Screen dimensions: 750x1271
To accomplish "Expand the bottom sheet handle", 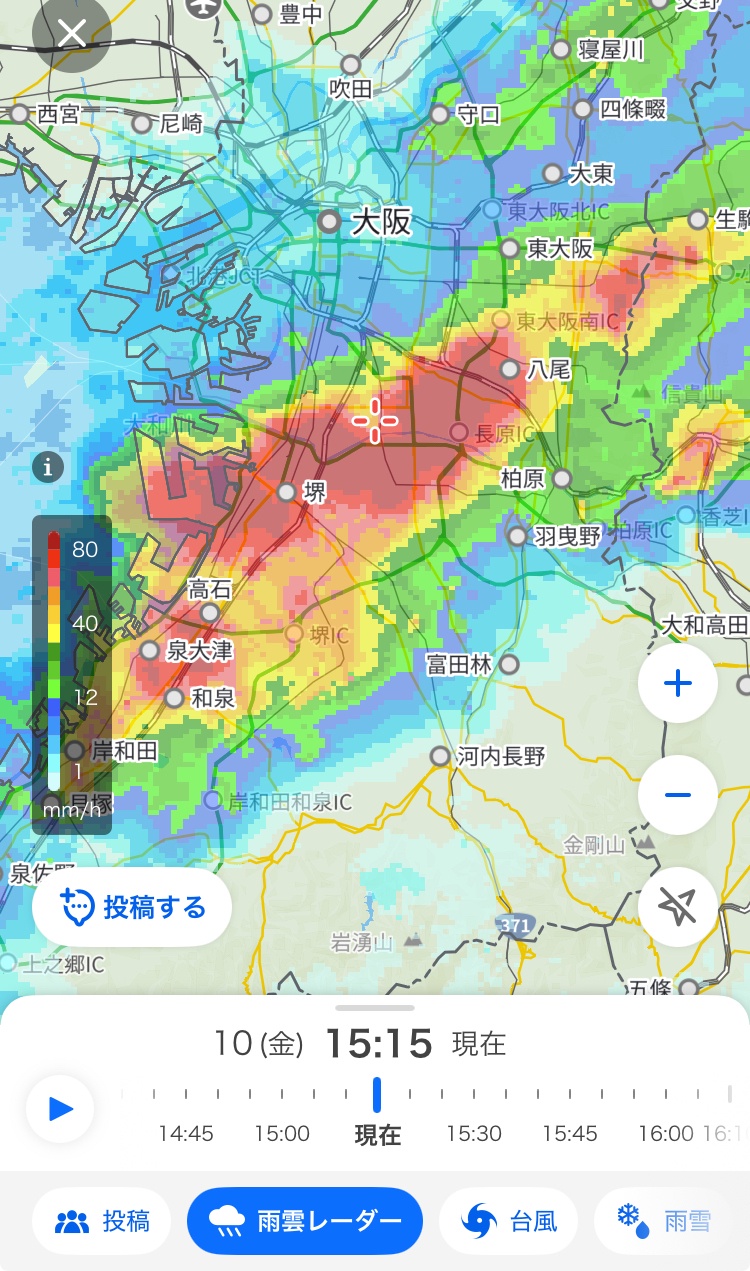I will pyautogui.click(x=375, y=1008).
